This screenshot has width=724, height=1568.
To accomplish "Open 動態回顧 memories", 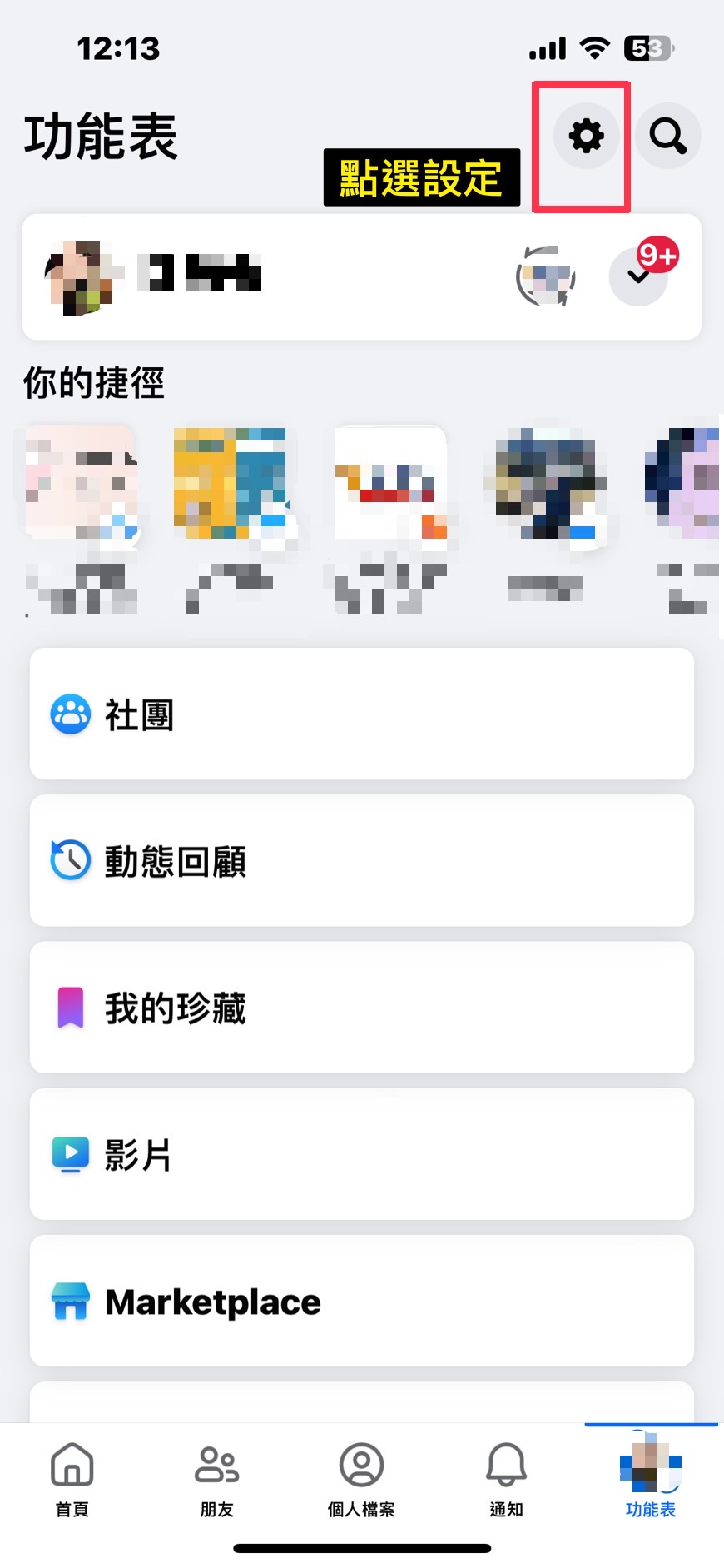I will (361, 861).
